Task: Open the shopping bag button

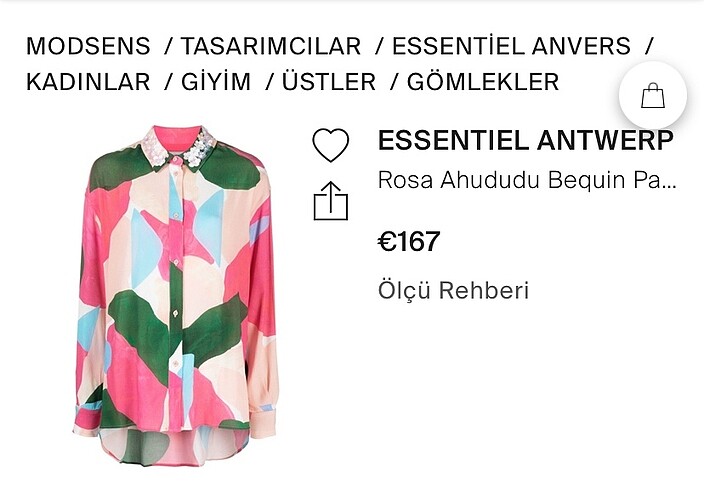Action: 652,96
